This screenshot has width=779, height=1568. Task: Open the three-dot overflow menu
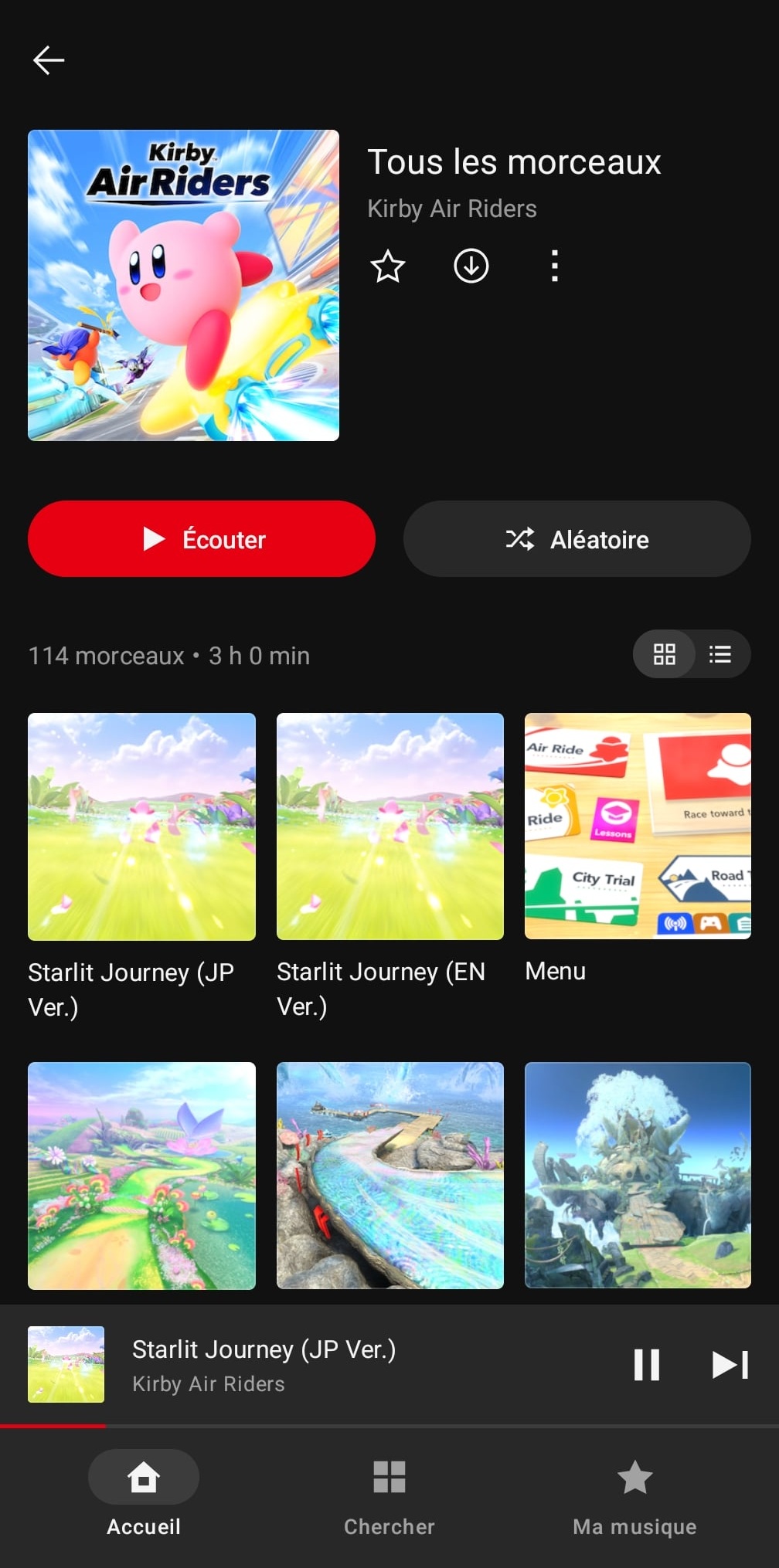coord(554,266)
